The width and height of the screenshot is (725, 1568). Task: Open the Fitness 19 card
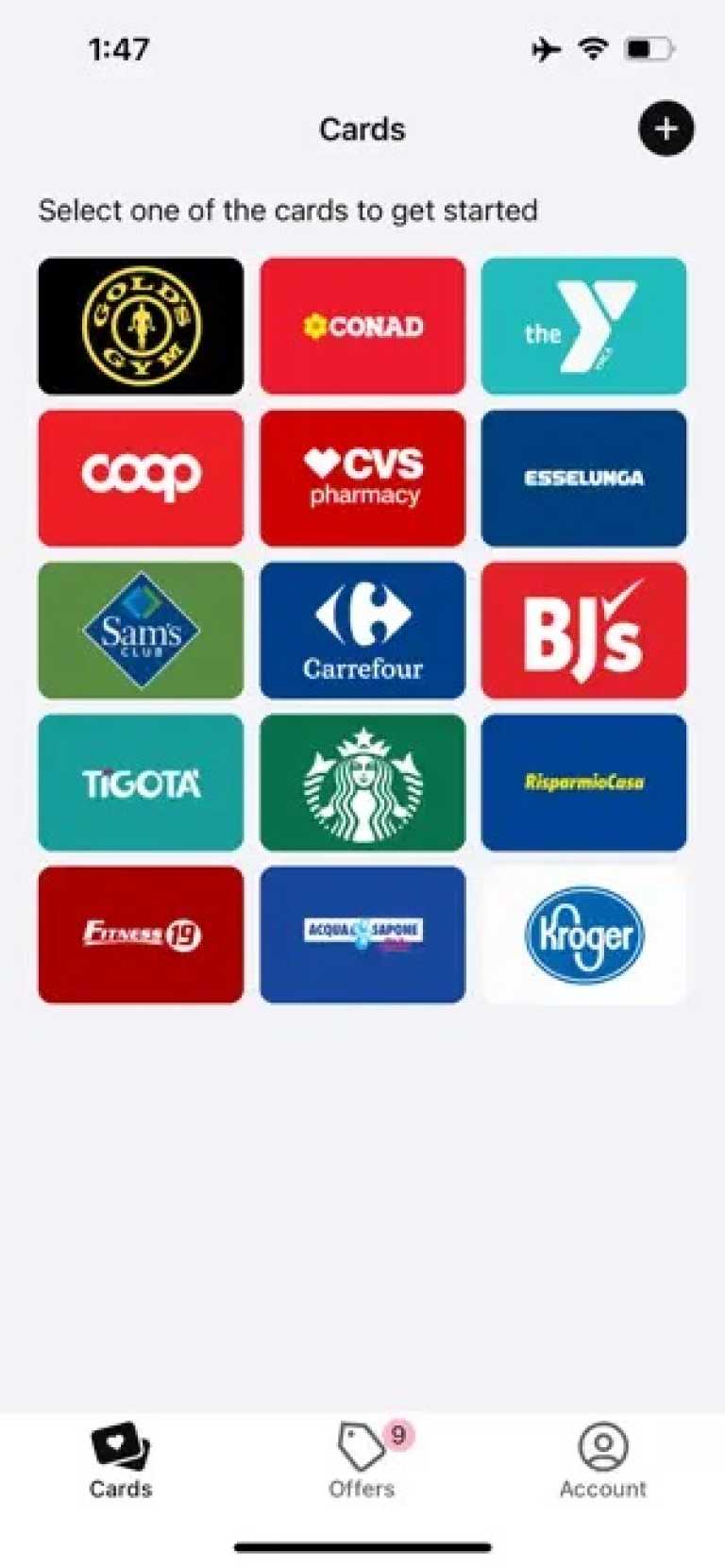[141, 935]
